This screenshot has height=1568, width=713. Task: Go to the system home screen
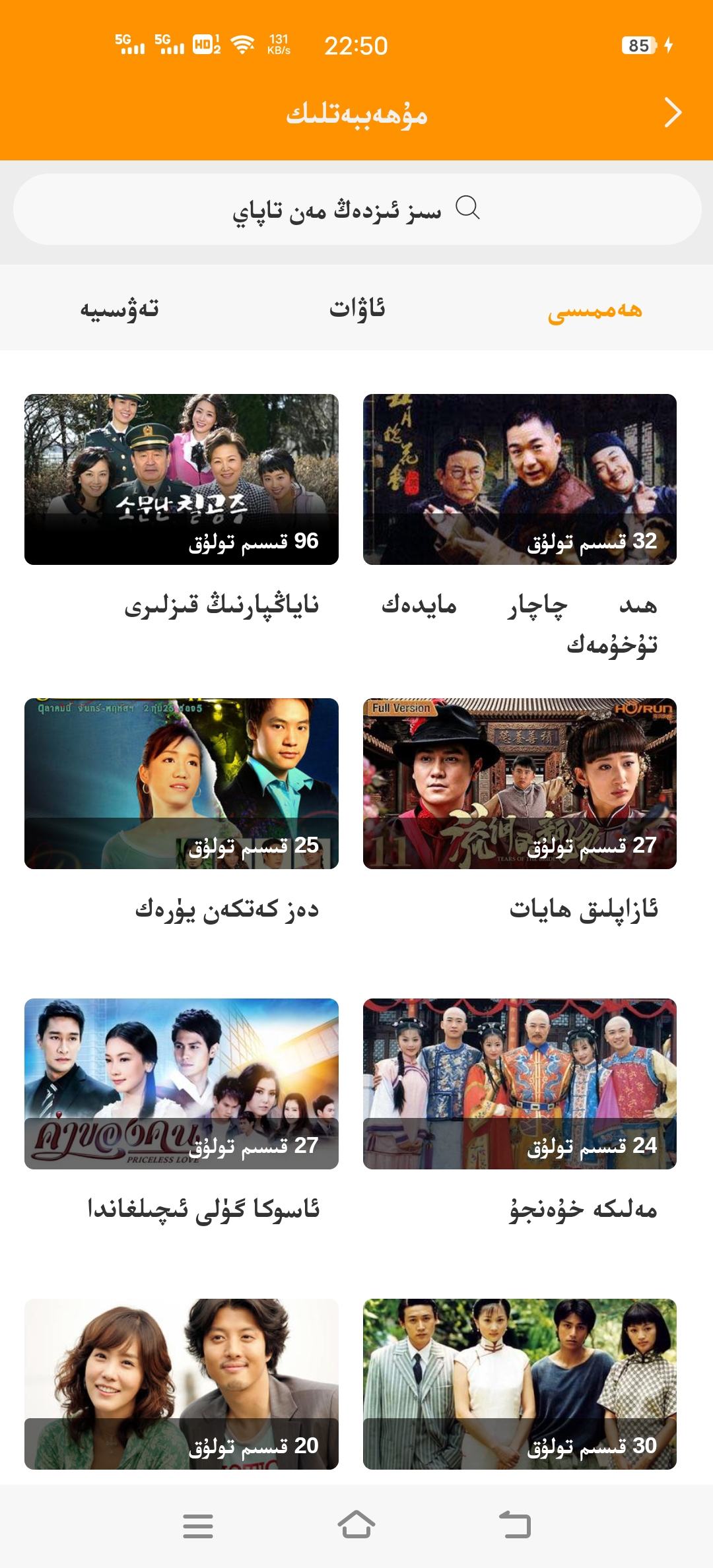click(x=356, y=1525)
